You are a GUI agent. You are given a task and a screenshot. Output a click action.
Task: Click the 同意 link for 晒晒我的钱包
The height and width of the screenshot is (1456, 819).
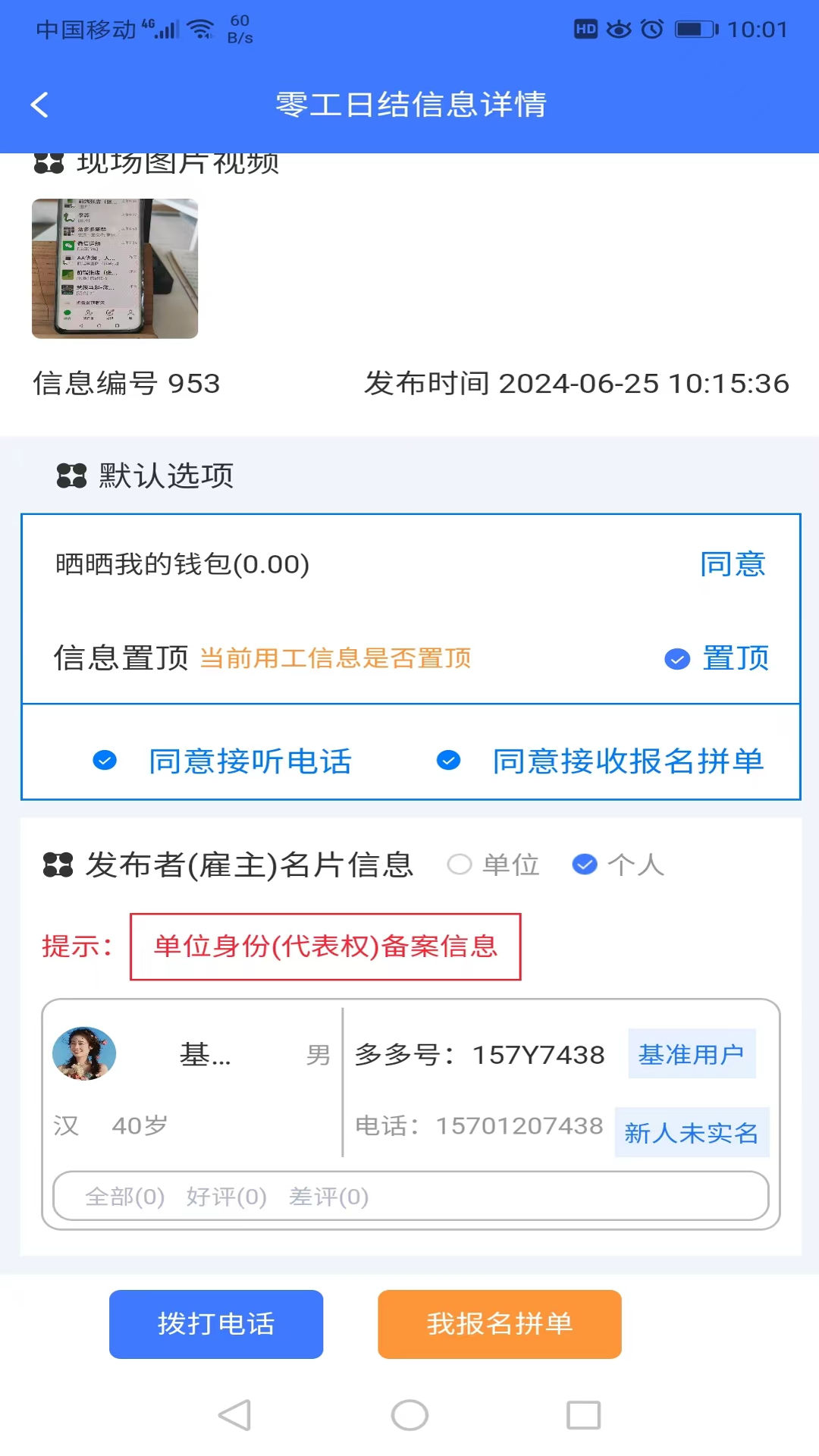733,564
